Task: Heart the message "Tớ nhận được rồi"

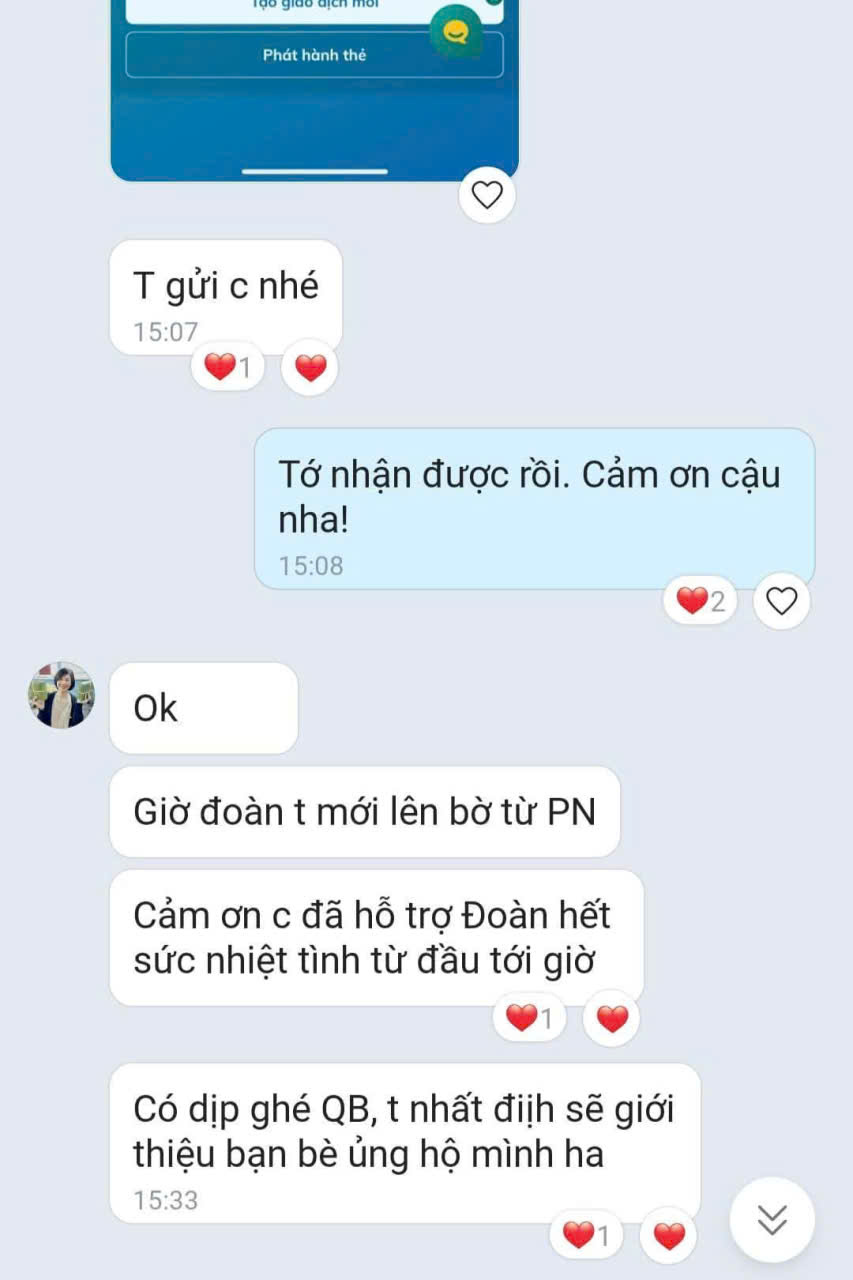Action: pyautogui.click(x=781, y=601)
